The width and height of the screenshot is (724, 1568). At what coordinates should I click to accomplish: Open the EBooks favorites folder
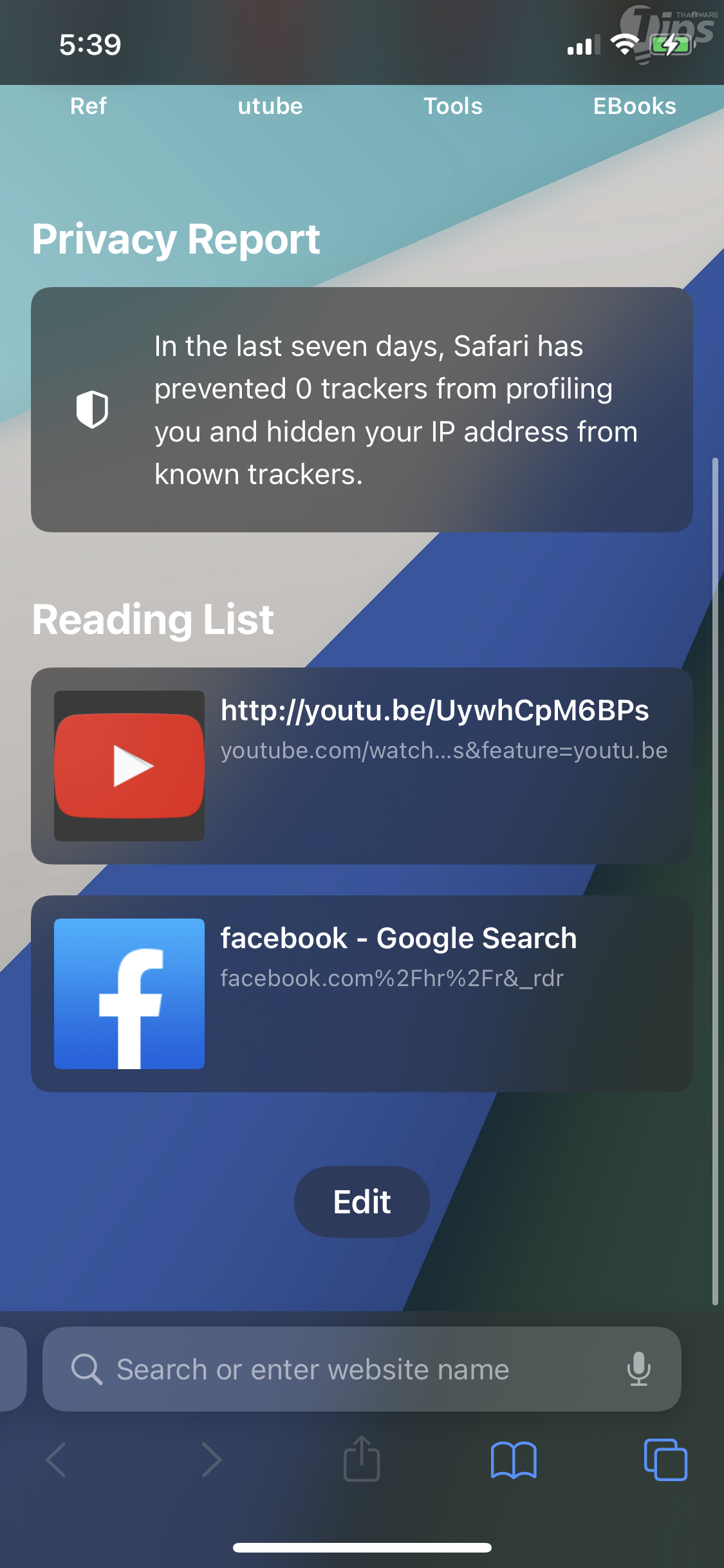(x=634, y=106)
